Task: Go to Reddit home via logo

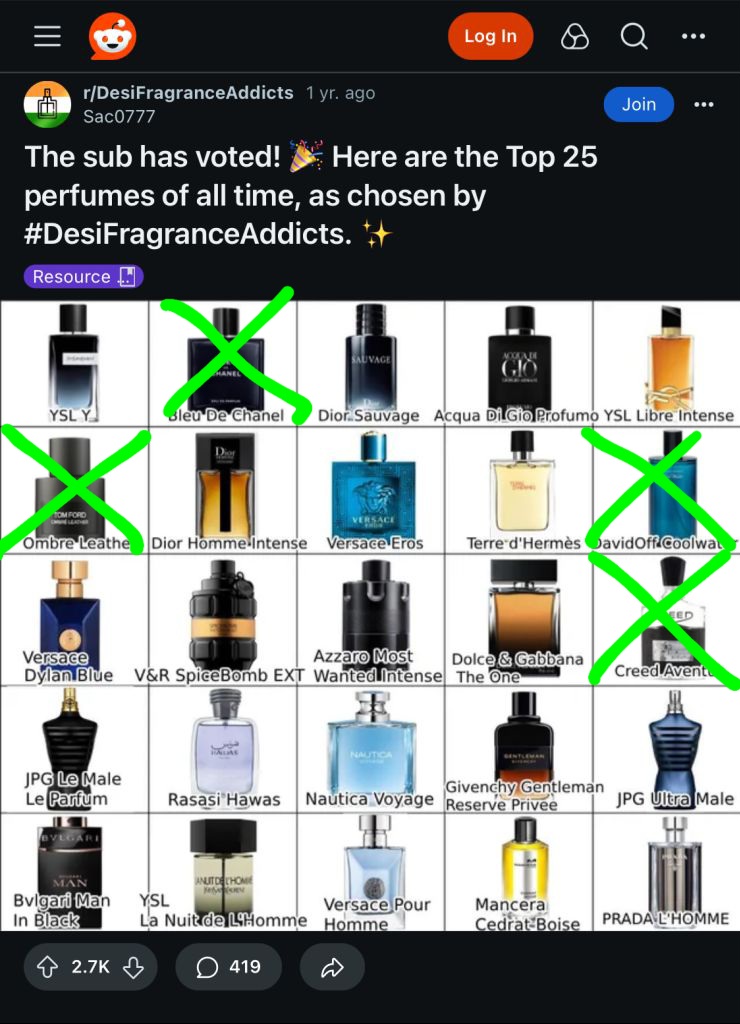Action: click(112, 37)
